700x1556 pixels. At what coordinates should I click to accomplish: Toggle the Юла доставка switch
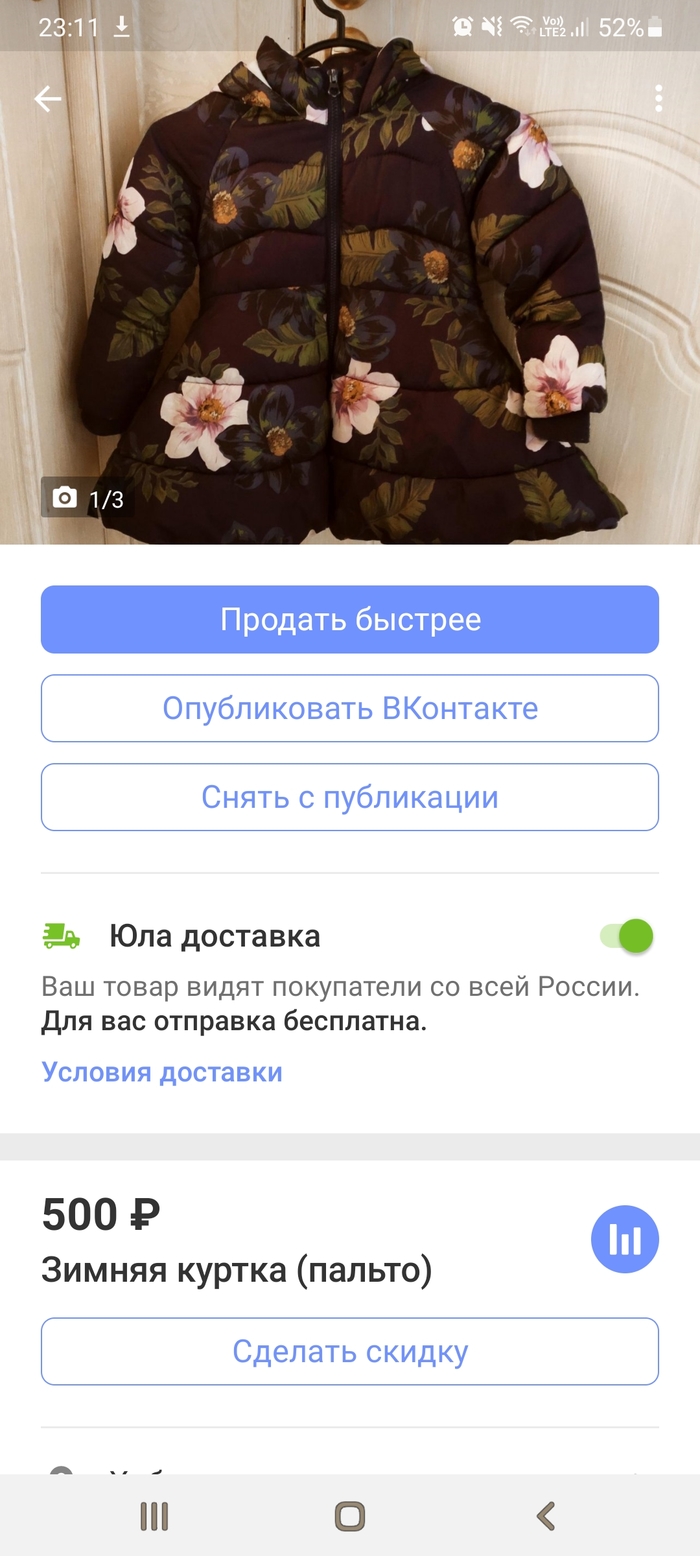coord(627,936)
